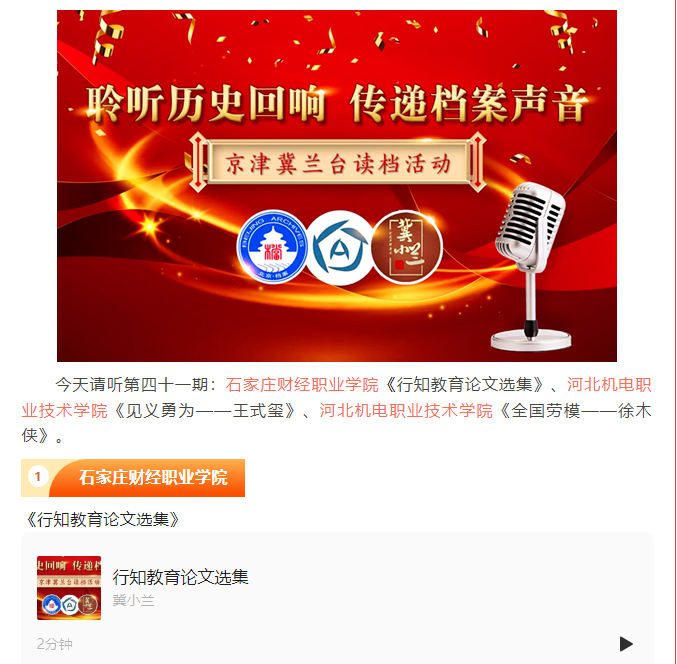Open the orange 石家庄财经职业学院 link in the intro paragraph
677x664 pixels.
(x=302, y=384)
